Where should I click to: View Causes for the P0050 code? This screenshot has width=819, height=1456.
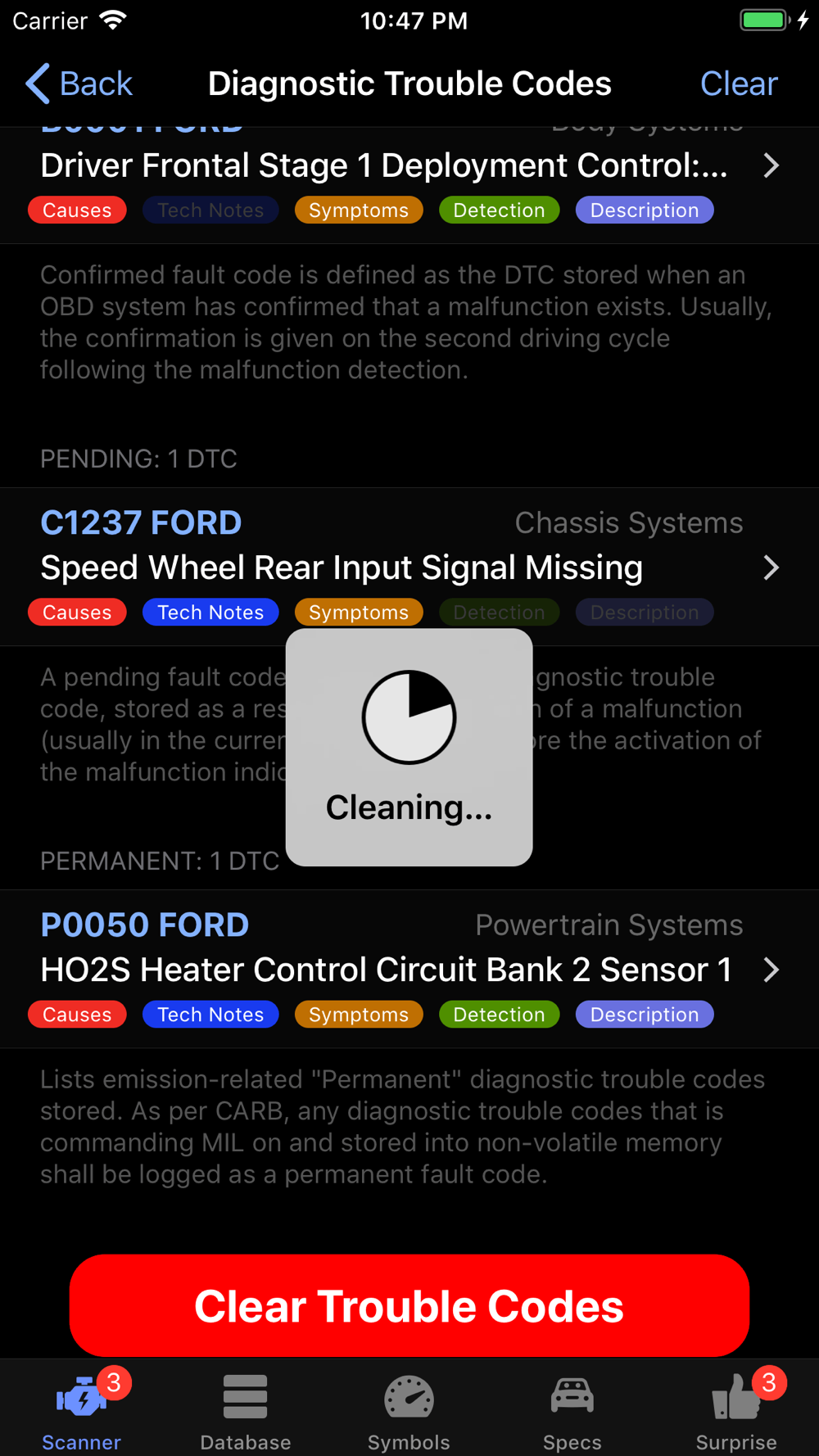(x=77, y=1015)
